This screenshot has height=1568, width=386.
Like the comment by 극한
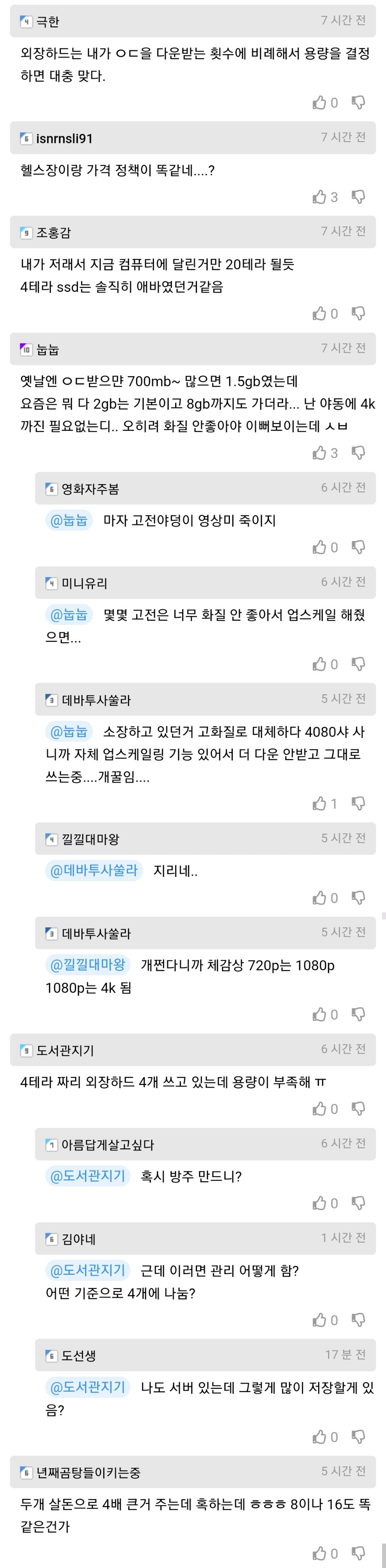(320, 103)
